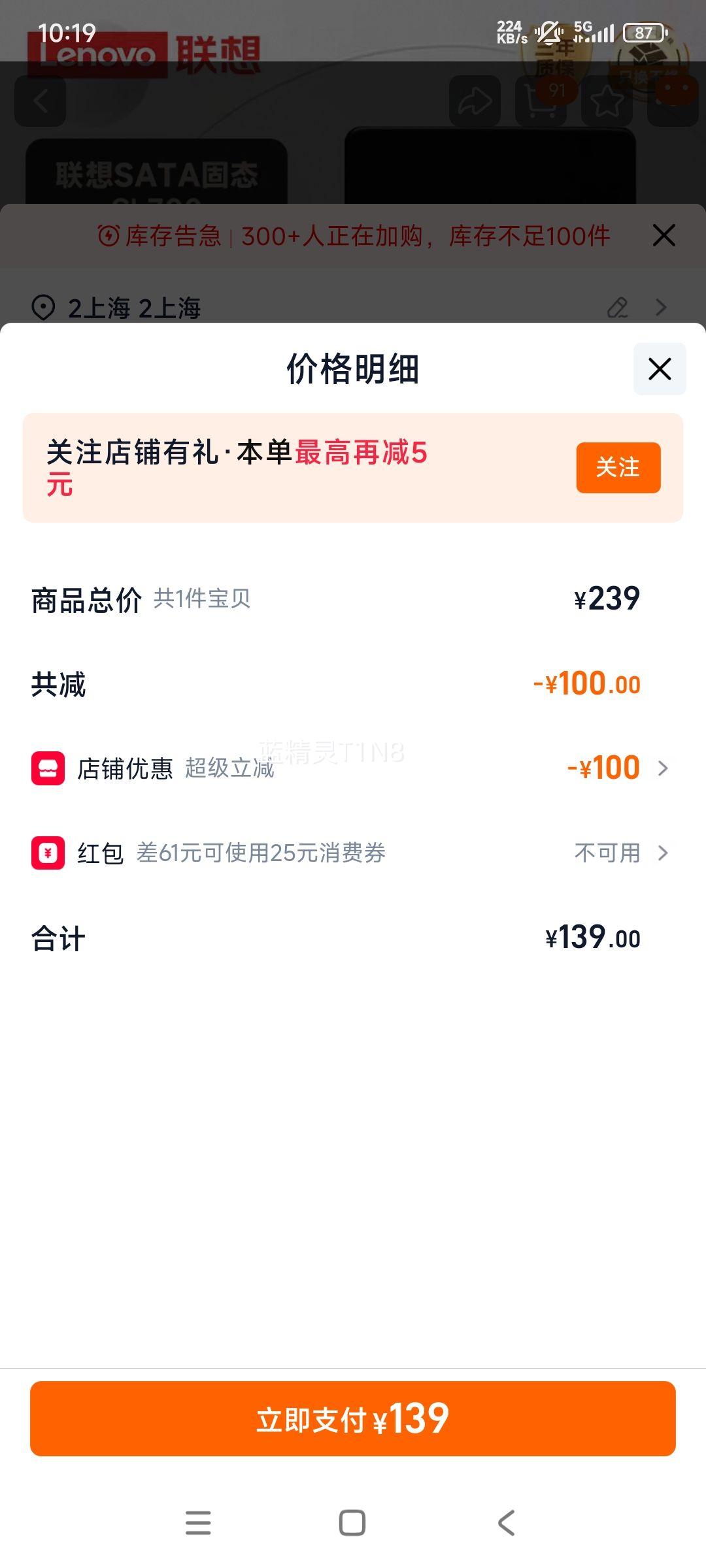Dismiss the 库存告急 stock alert banner
Screen dimensions: 706x1568
(664, 236)
